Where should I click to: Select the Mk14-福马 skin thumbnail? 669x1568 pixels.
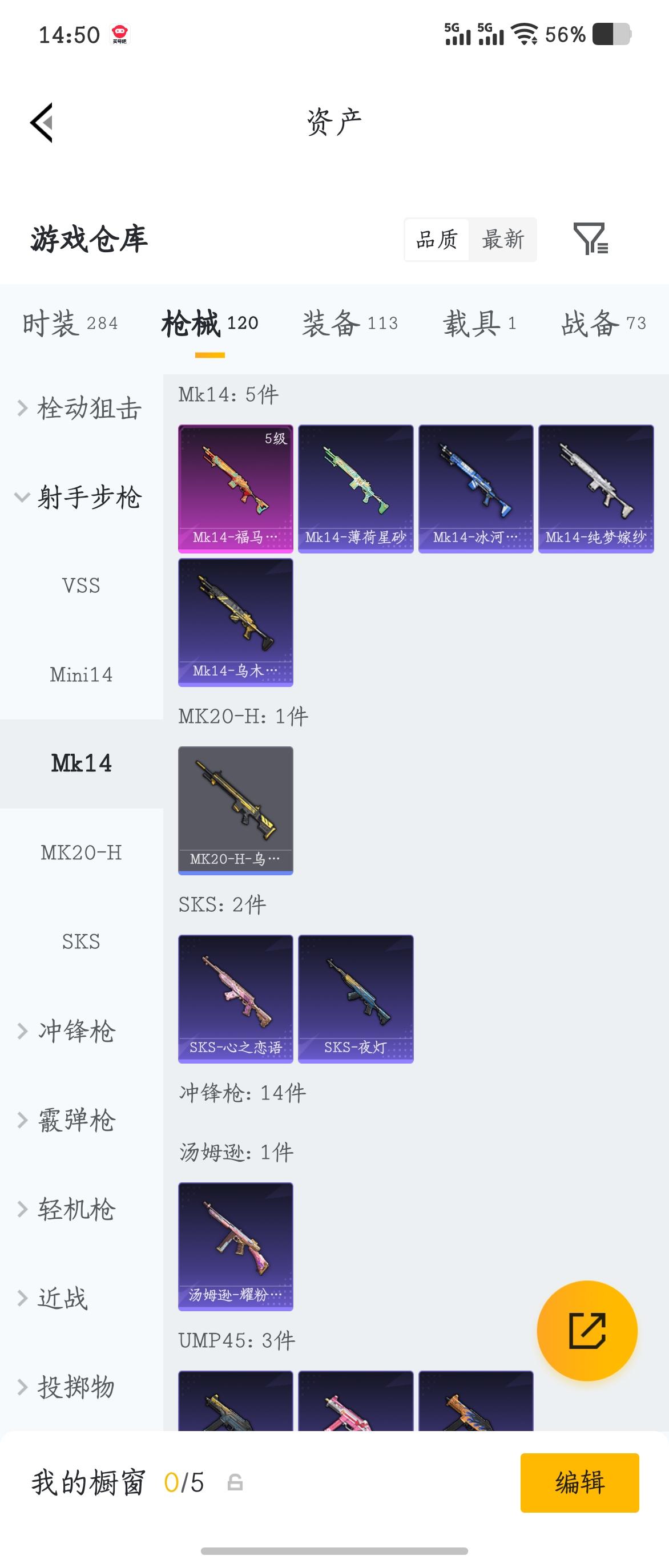point(235,487)
